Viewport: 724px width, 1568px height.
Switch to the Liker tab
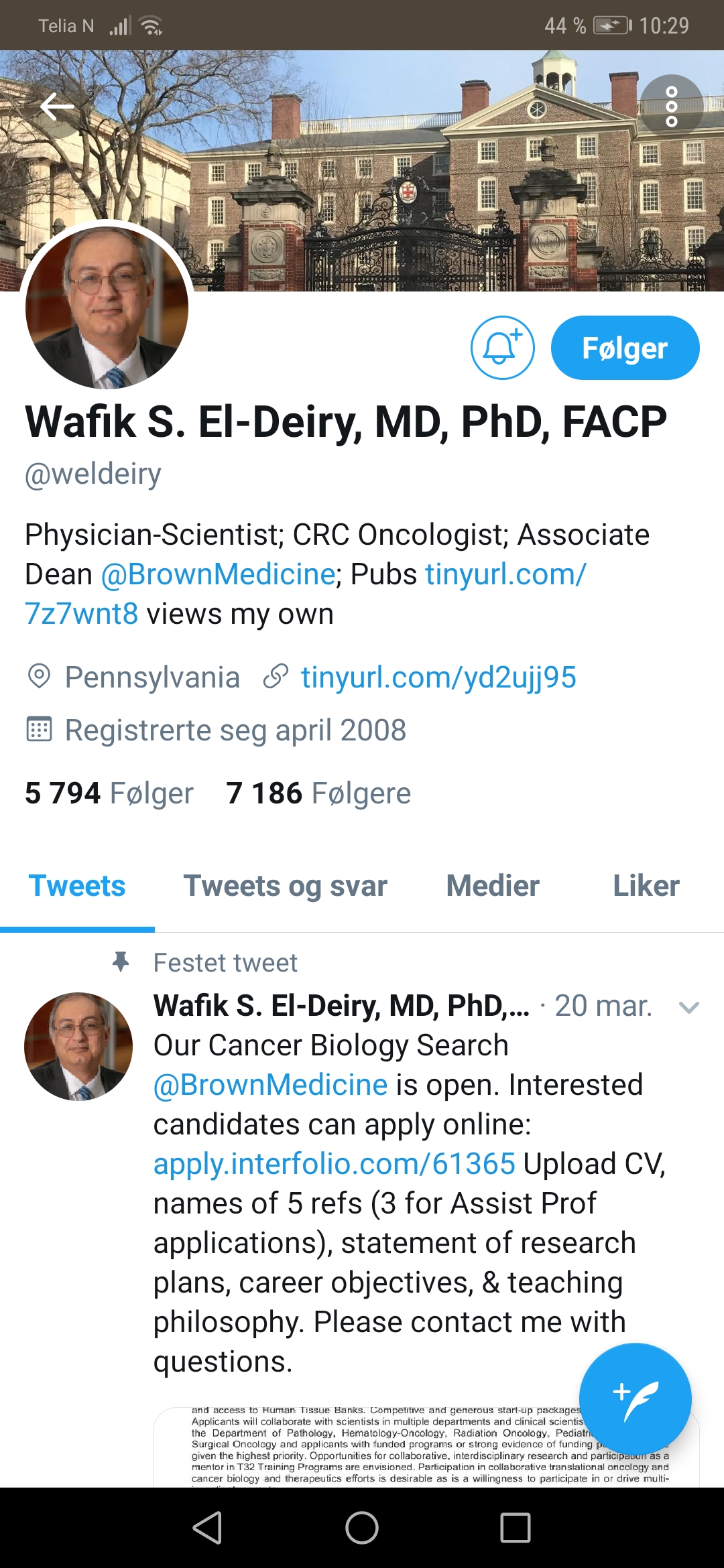tap(646, 886)
